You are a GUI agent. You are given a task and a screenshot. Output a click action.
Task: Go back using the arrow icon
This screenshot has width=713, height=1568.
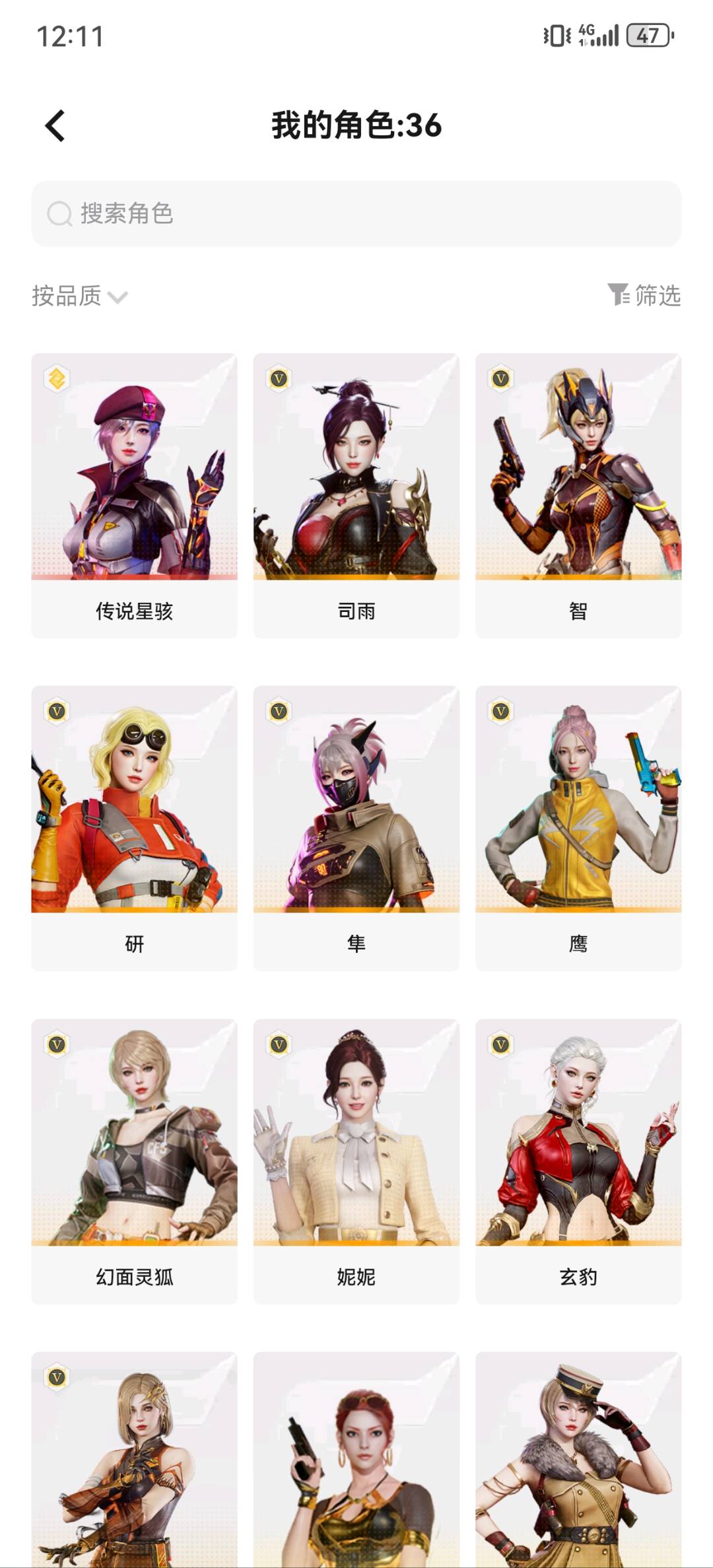55,125
